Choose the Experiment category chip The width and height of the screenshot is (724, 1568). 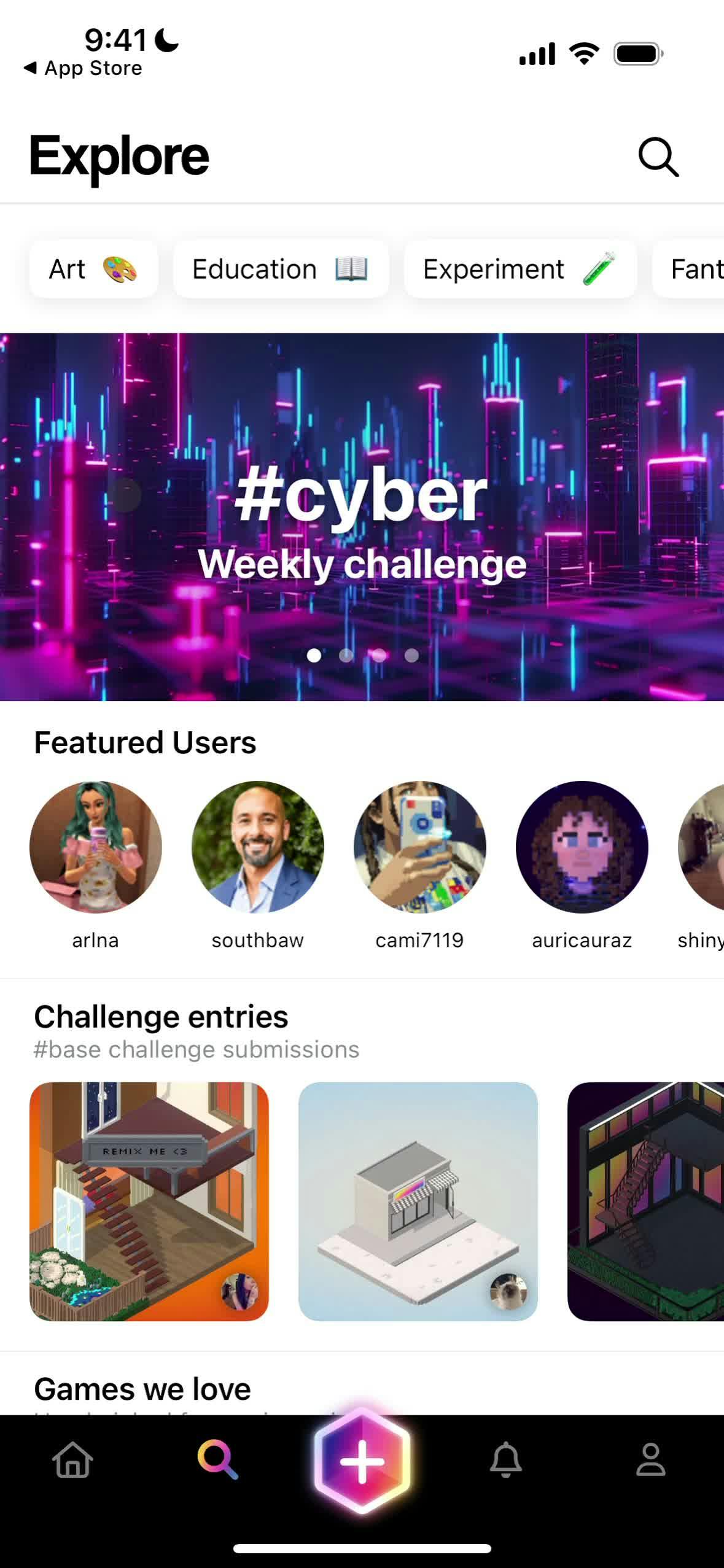tap(520, 269)
